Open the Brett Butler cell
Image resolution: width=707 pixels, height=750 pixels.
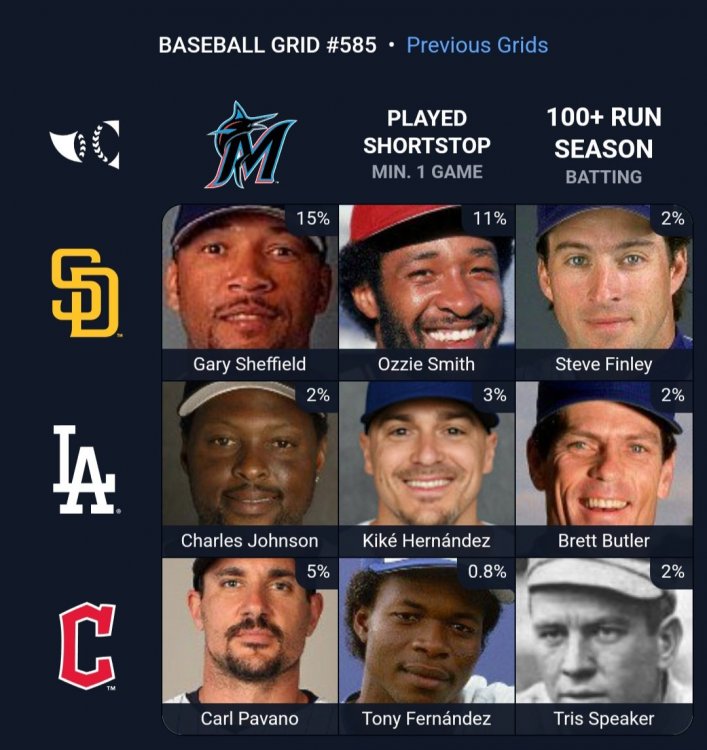click(603, 468)
